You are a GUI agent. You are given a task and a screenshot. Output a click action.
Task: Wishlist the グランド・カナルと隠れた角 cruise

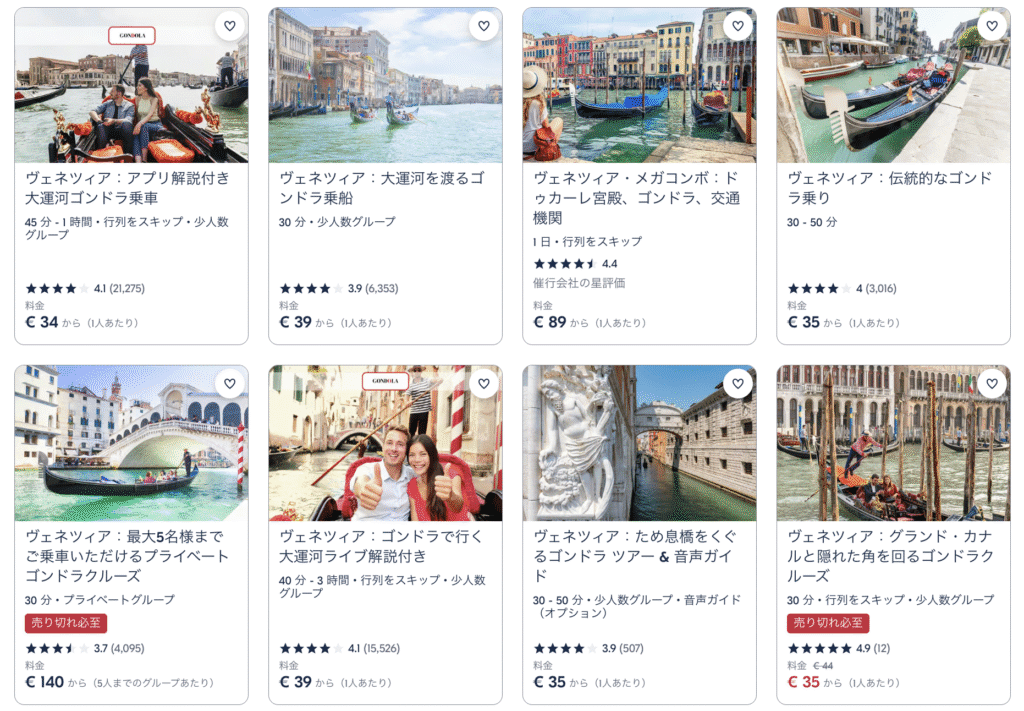991,383
